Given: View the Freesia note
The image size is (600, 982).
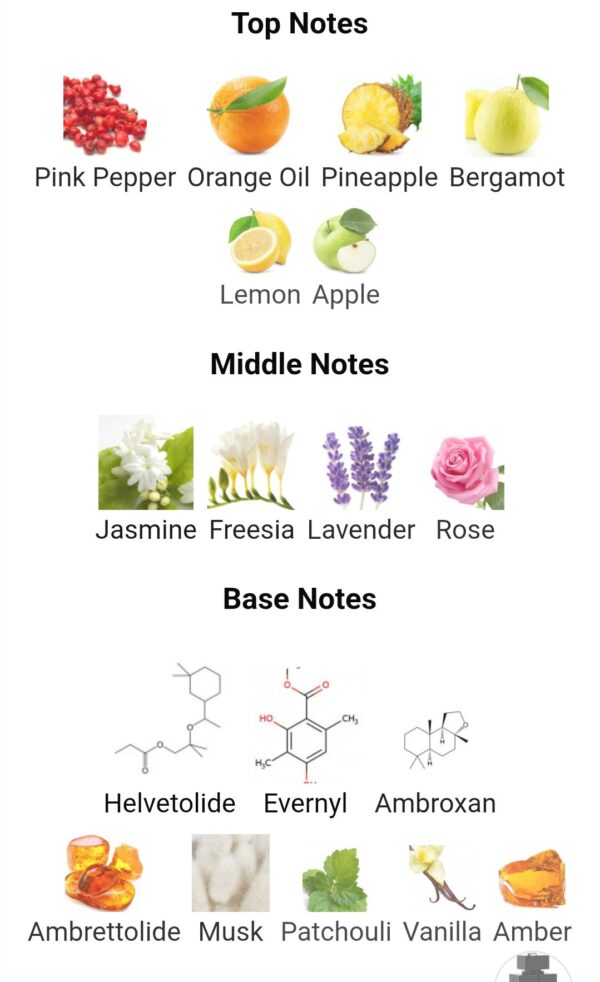Looking at the screenshot, I should point(252,464).
